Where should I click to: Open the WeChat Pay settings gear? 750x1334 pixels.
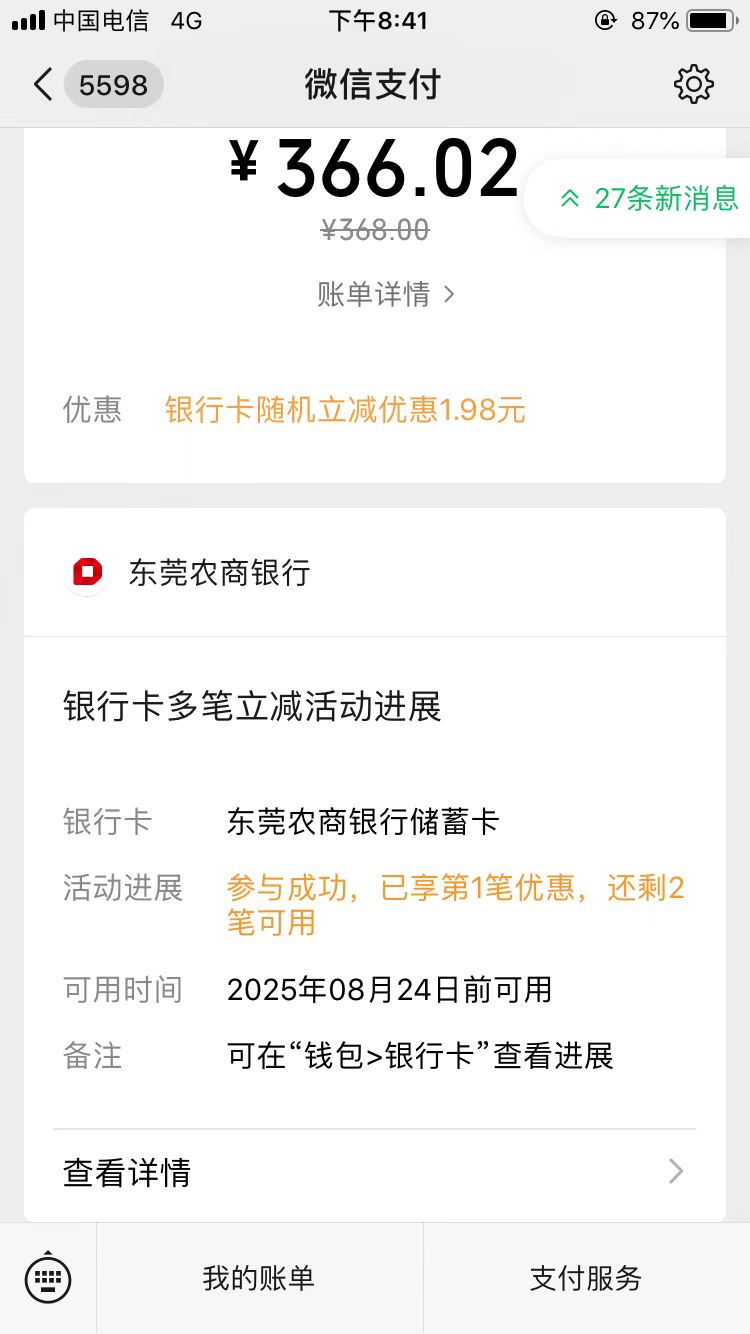pyautogui.click(x=694, y=85)
